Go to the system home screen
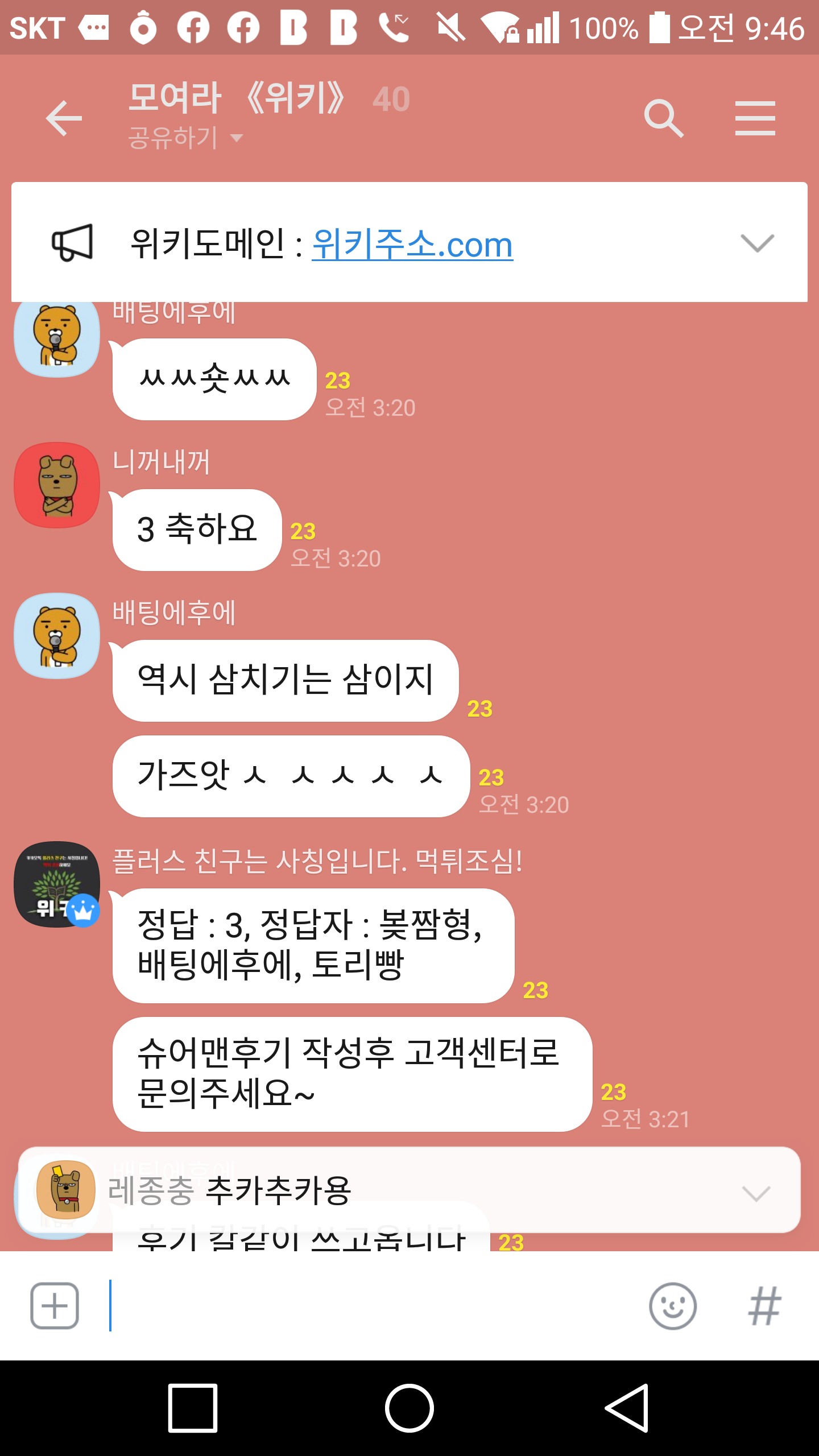The height and width of the screenshot is (1456, 819). click(x=409, y=1408)
